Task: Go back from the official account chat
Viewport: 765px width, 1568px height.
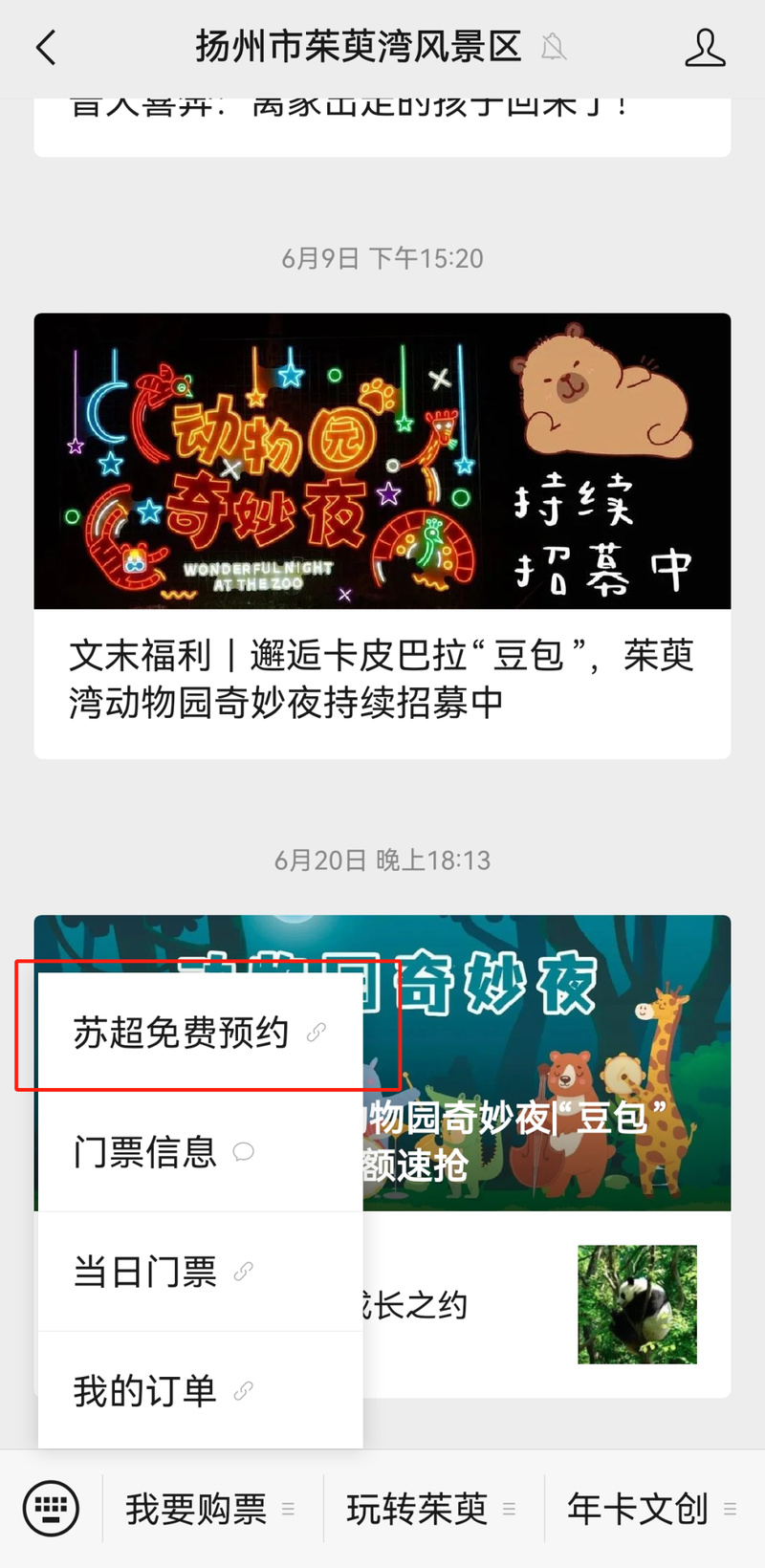Action: click(46, 48)
